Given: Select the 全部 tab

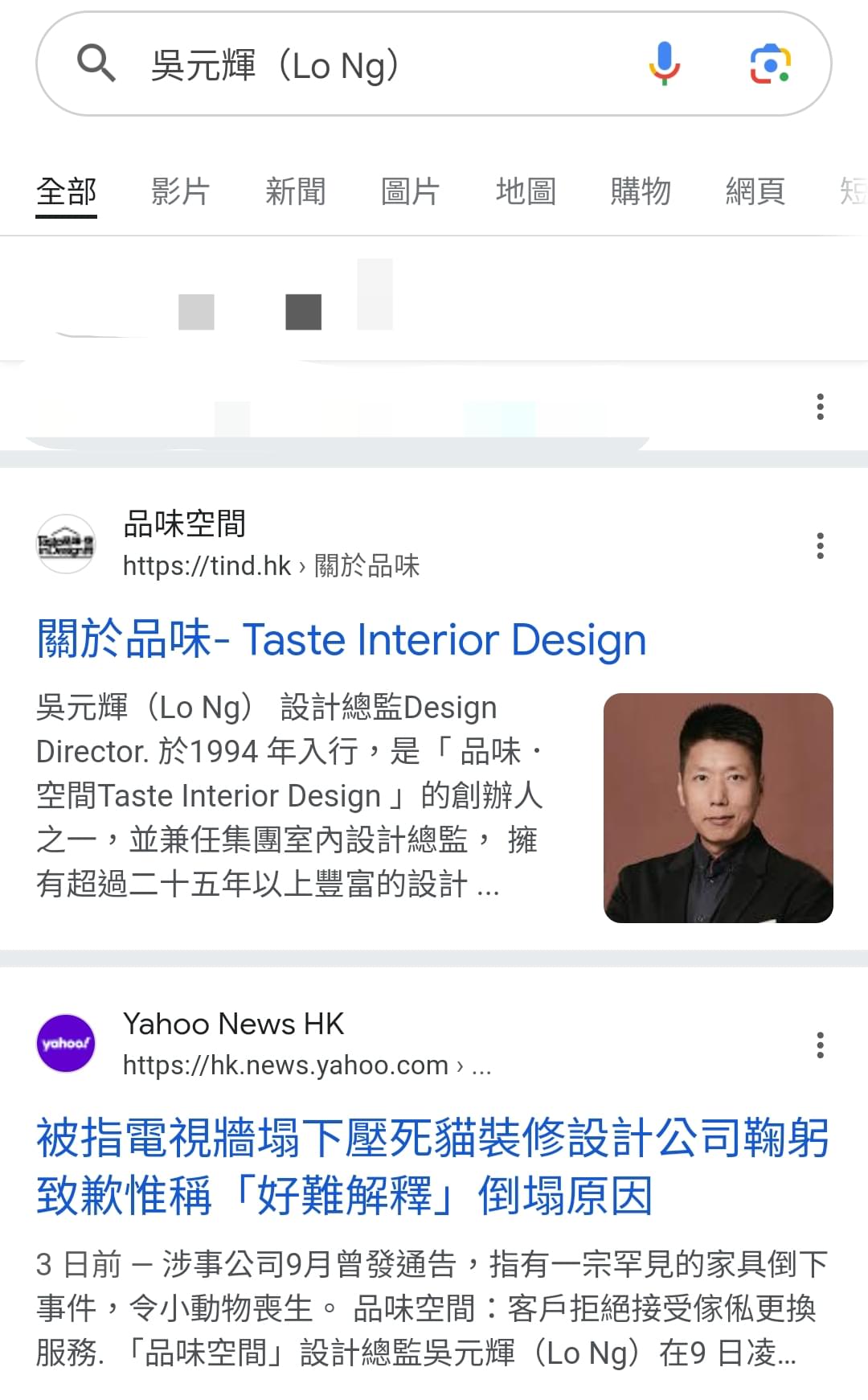Looking at the screenshot, I should click(67, 193).
